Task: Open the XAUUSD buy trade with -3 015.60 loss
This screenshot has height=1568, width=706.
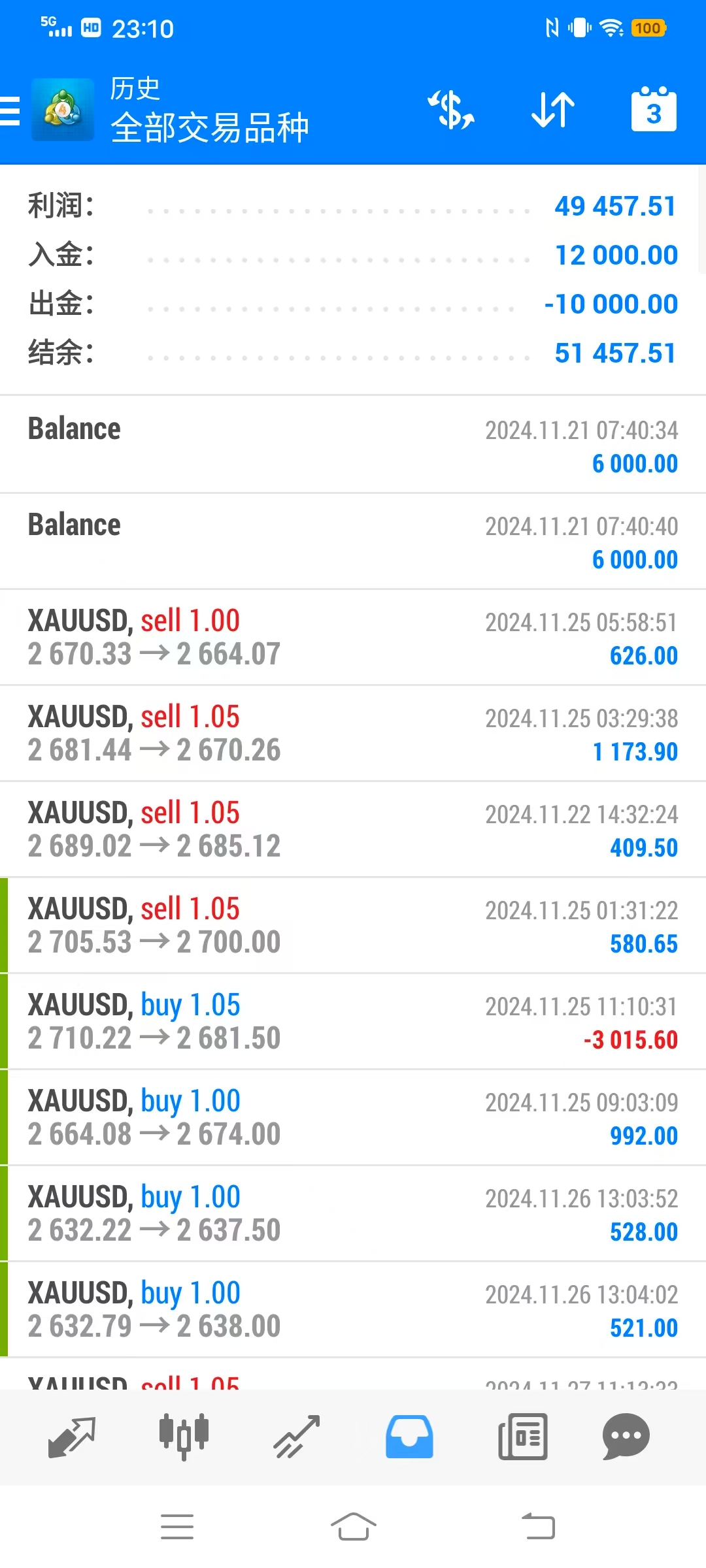Action: 353,1021
